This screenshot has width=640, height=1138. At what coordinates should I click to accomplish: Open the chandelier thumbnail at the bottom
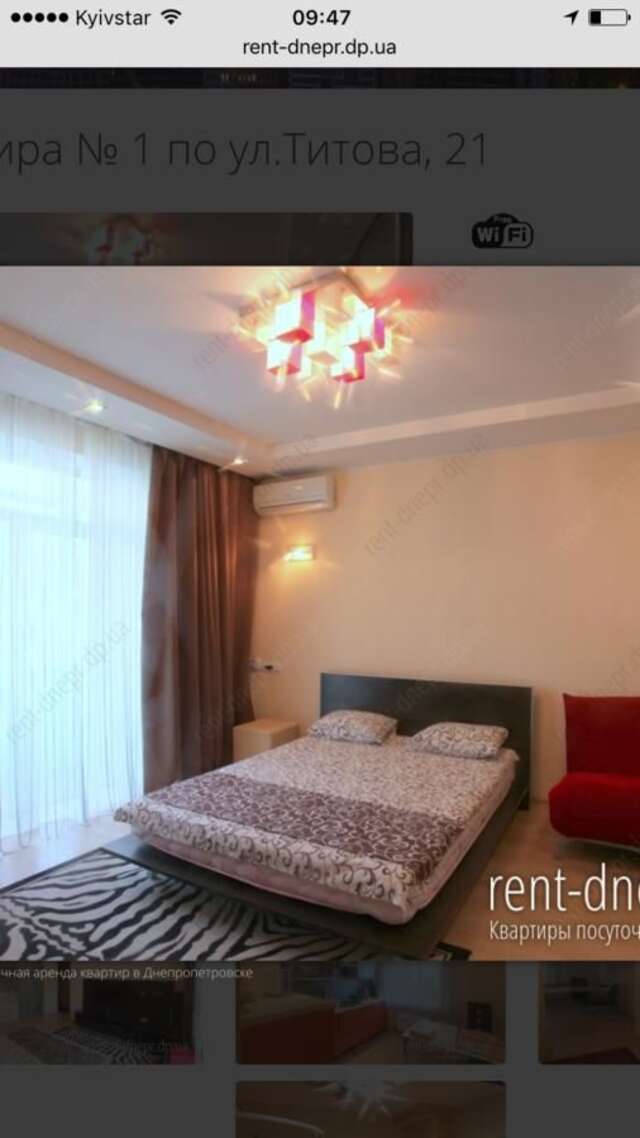coord(370,1108)
